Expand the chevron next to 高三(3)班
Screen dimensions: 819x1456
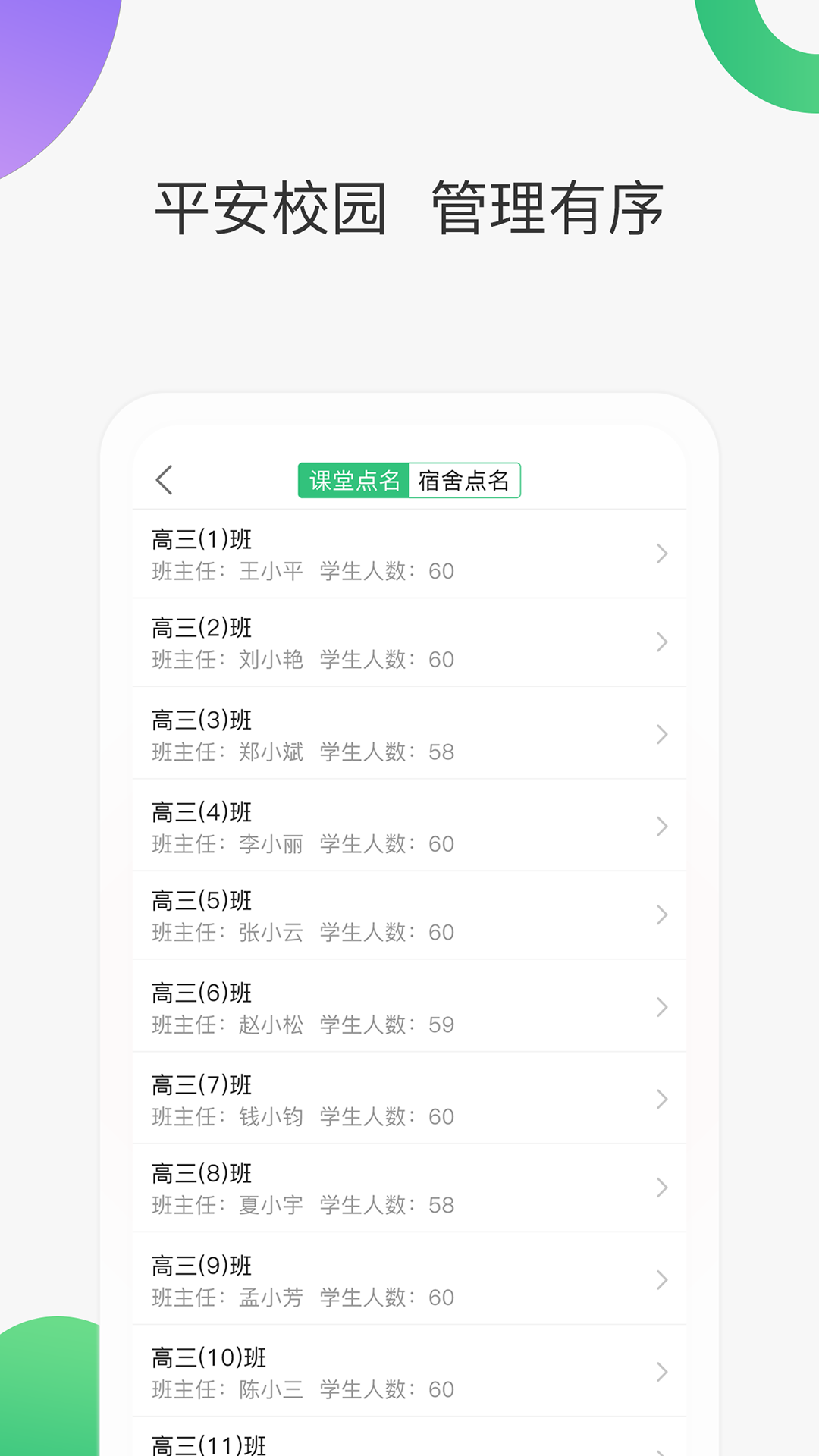pos(661,734)
